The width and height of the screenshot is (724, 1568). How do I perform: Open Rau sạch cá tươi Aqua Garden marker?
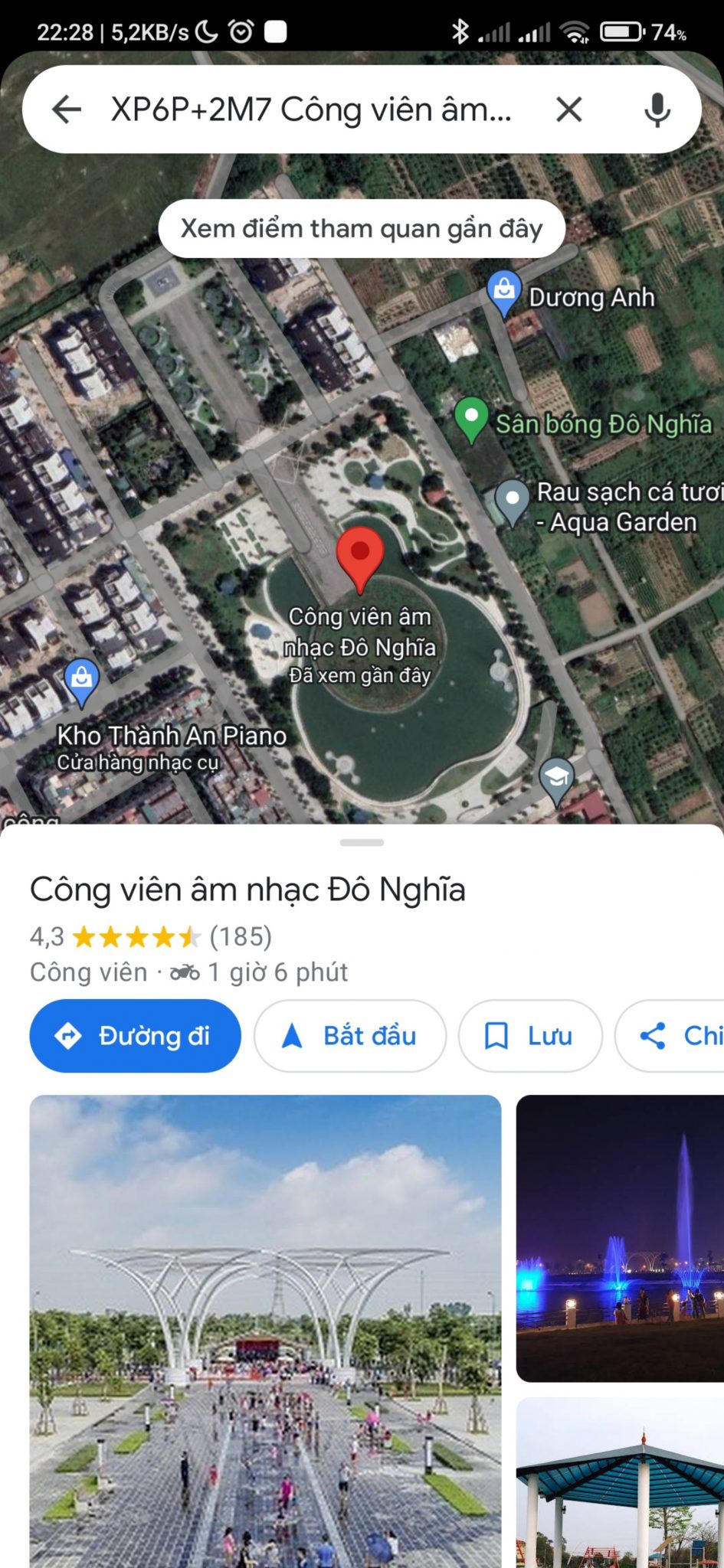(x=512, y=501)
